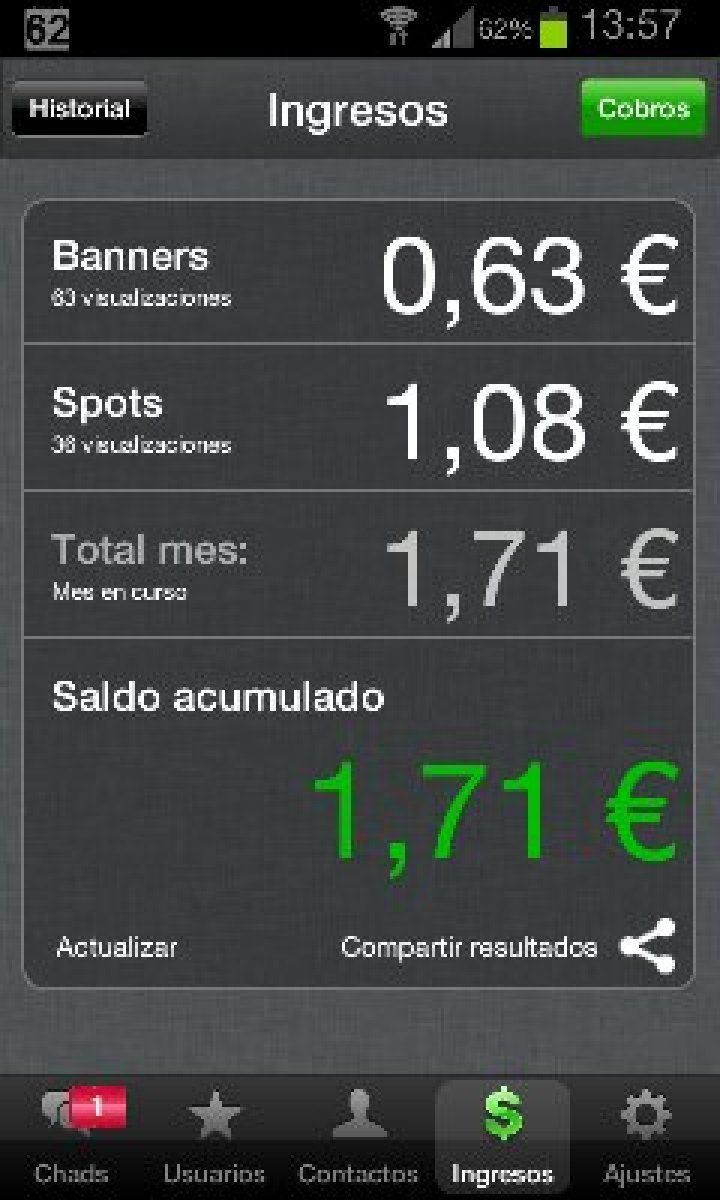The width and height of the screenshot is (720, 1200).
Task: Select the Usuarios star icon
Action: (213, 1113)
